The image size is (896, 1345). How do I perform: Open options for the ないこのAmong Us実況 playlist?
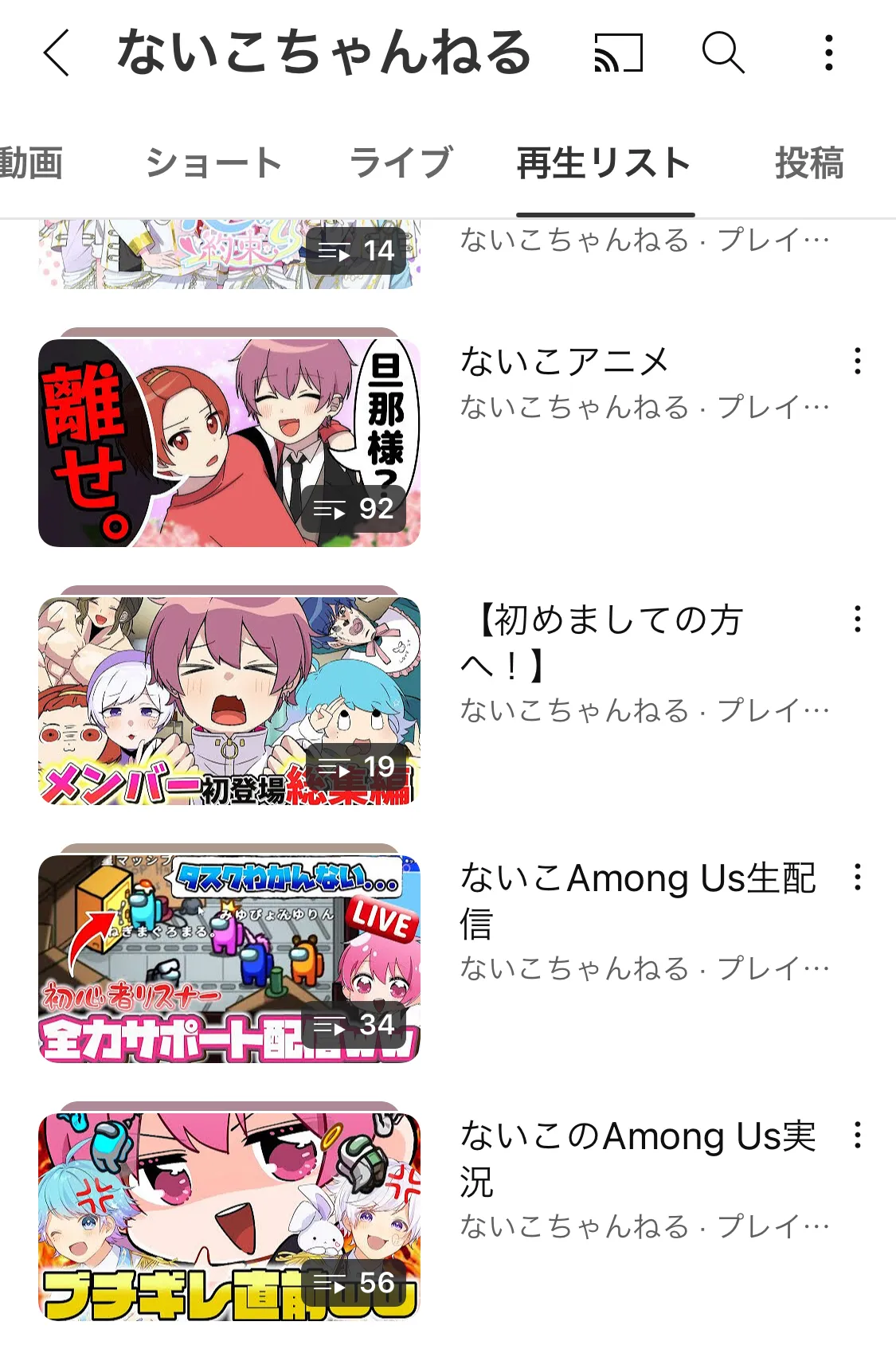857,1135
